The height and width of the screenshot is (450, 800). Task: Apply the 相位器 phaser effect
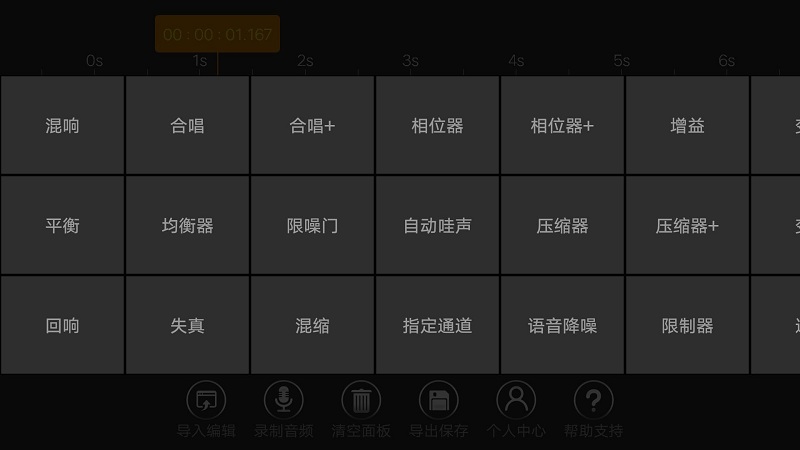[437, 126]
